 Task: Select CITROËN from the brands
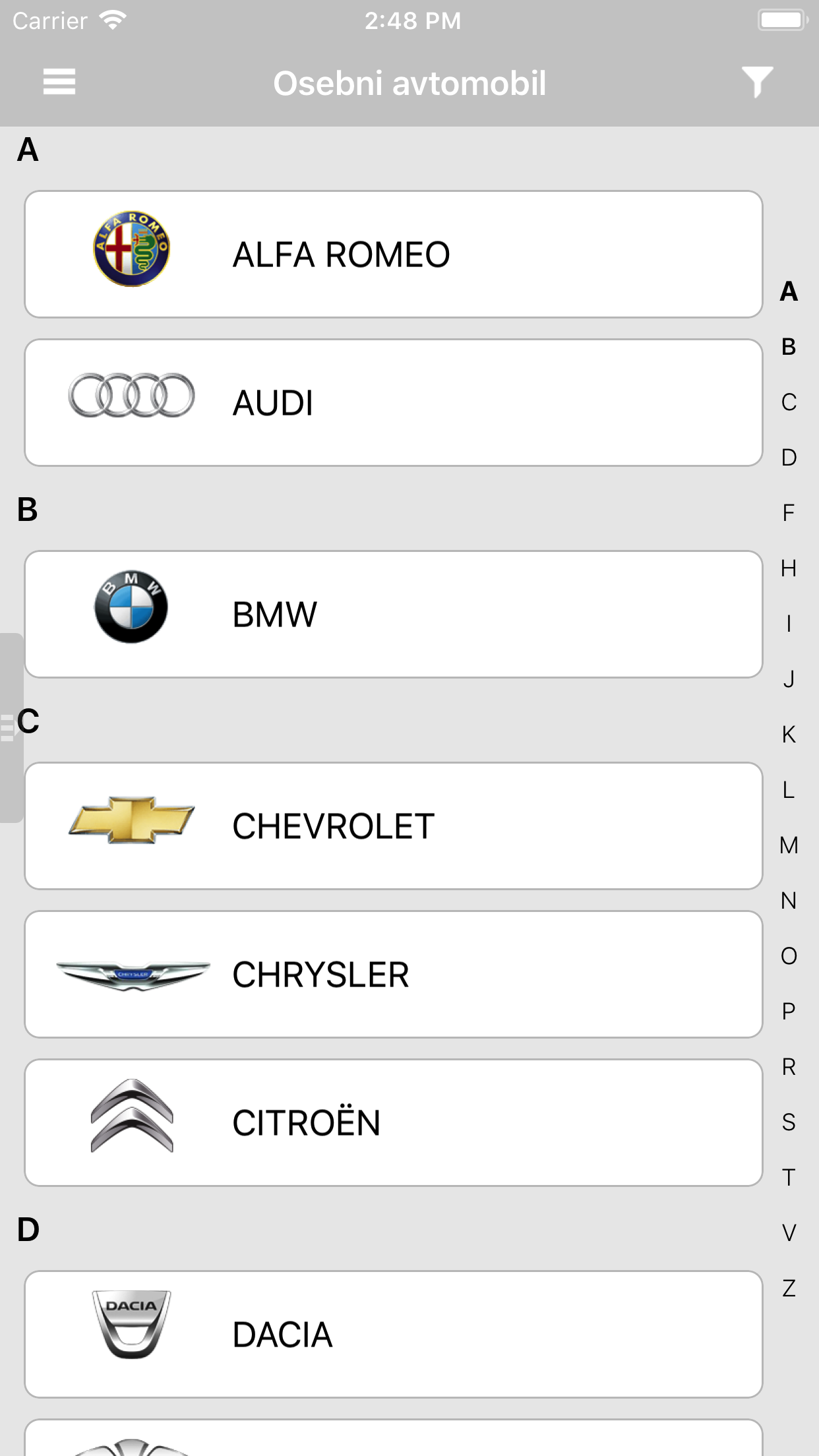tap(394, 1123)
